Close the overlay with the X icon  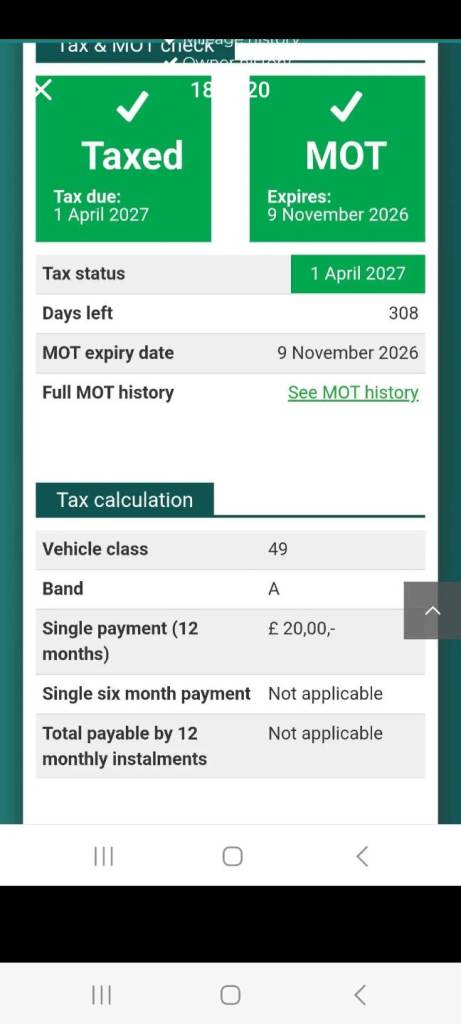point(43,90)
